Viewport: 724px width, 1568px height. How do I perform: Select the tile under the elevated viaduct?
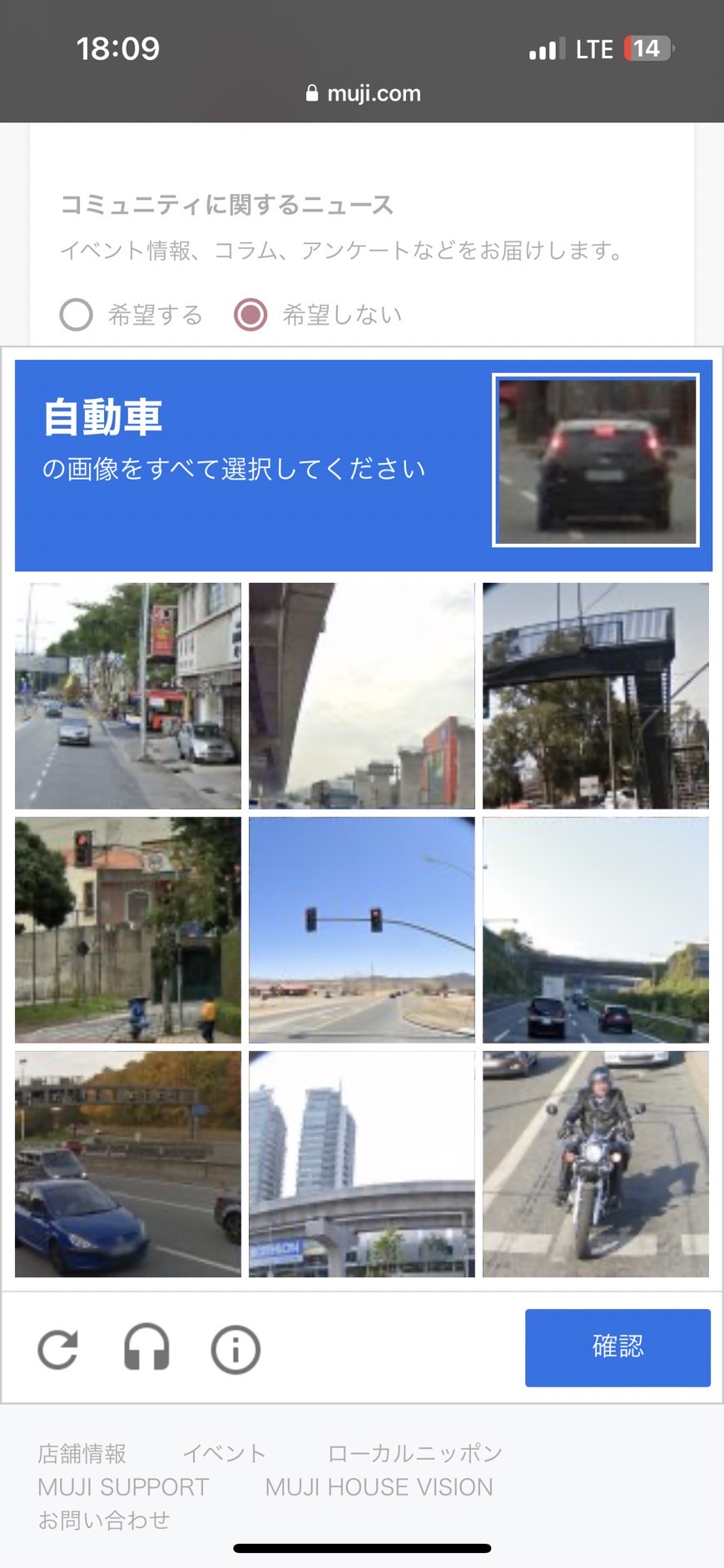[x=362, y=696]
